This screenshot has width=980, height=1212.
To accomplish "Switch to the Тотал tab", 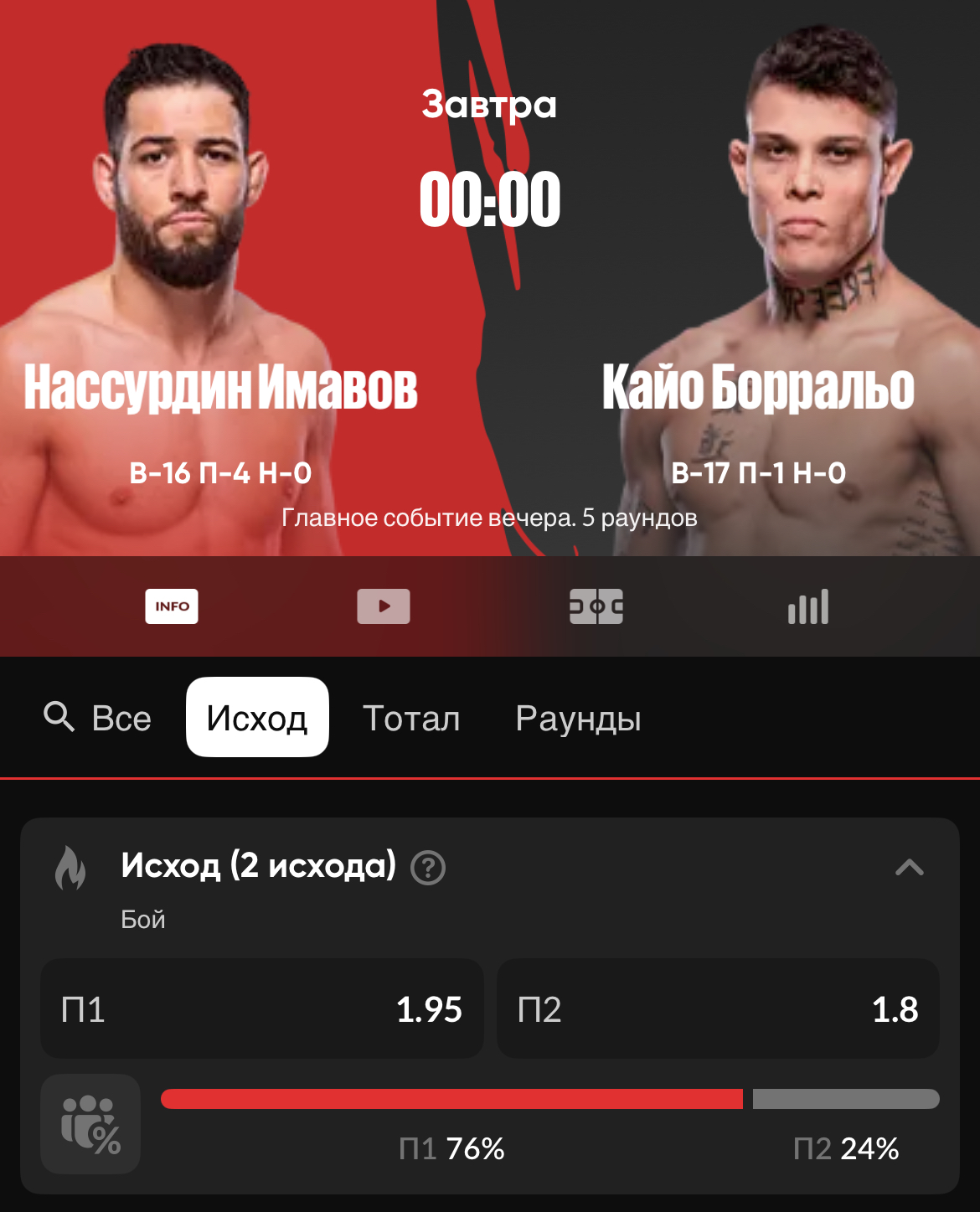I will tap(411, 719).
